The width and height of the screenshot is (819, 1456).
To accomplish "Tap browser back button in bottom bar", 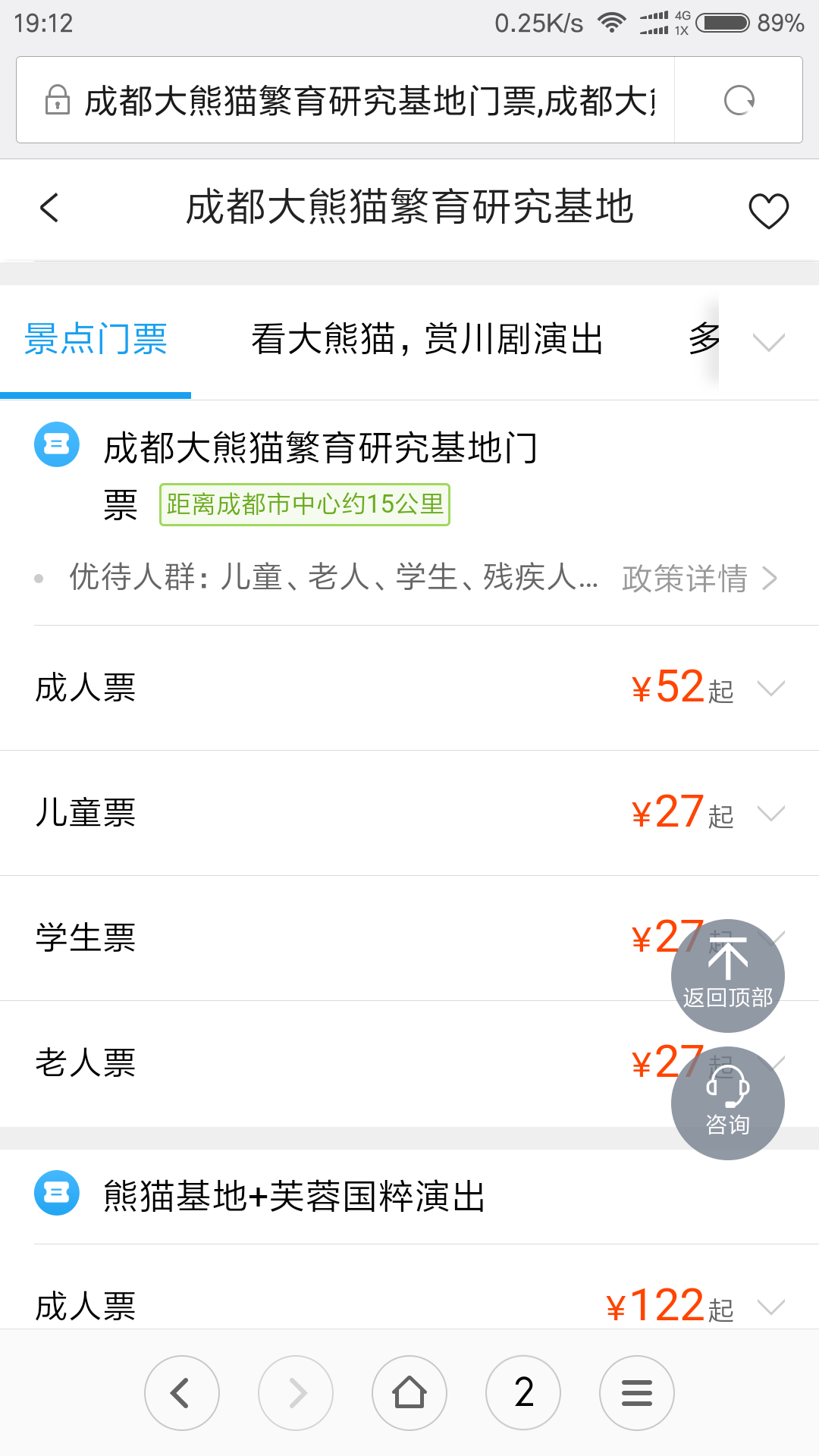I will click(182, 1393).
